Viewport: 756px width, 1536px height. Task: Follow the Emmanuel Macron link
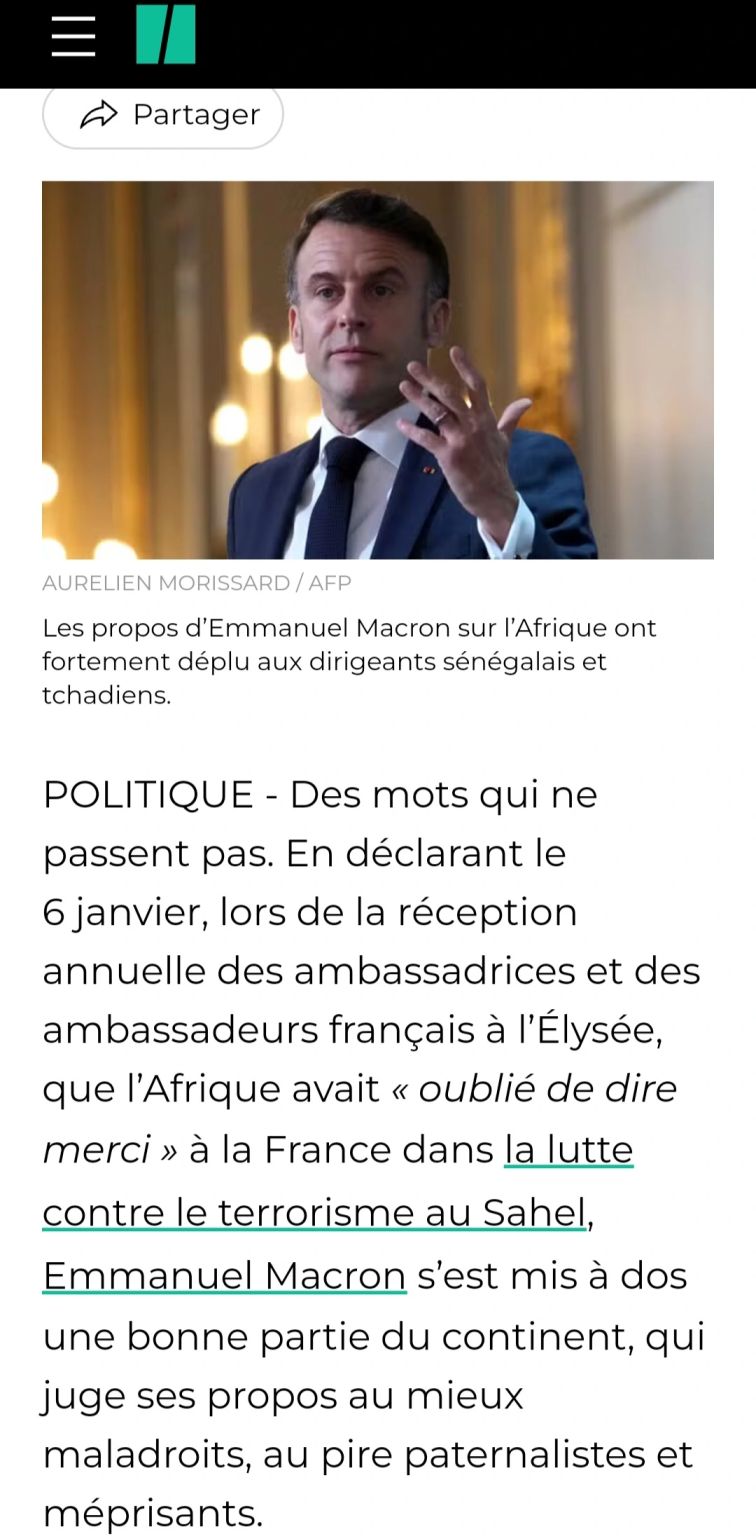(224, 1276)
